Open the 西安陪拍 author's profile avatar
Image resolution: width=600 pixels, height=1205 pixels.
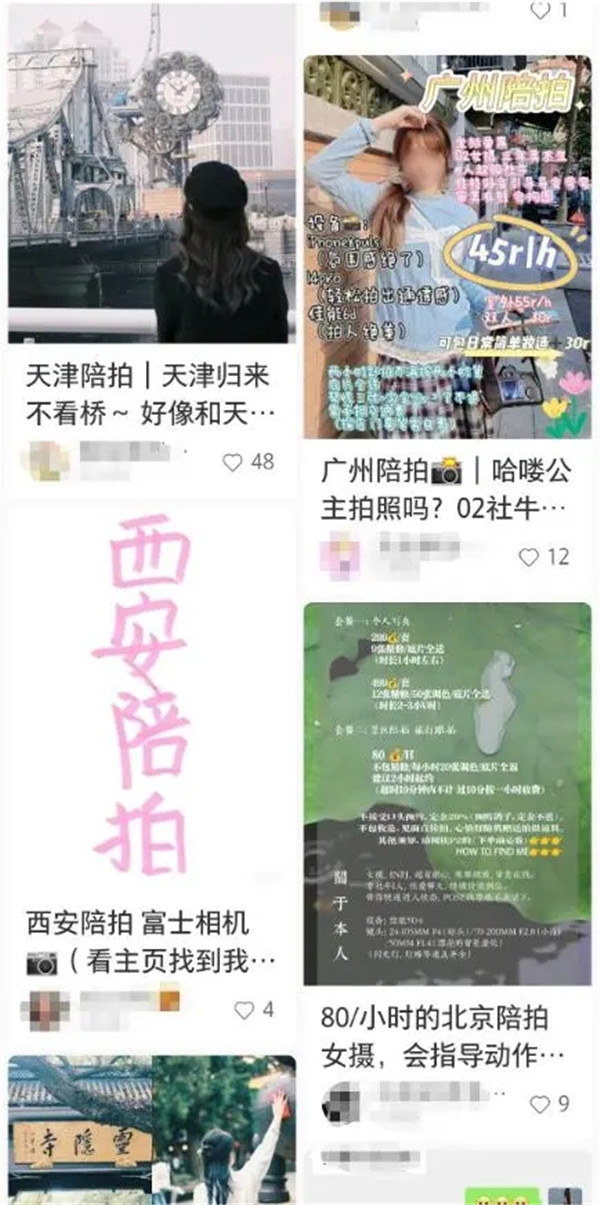(44, 1008)
